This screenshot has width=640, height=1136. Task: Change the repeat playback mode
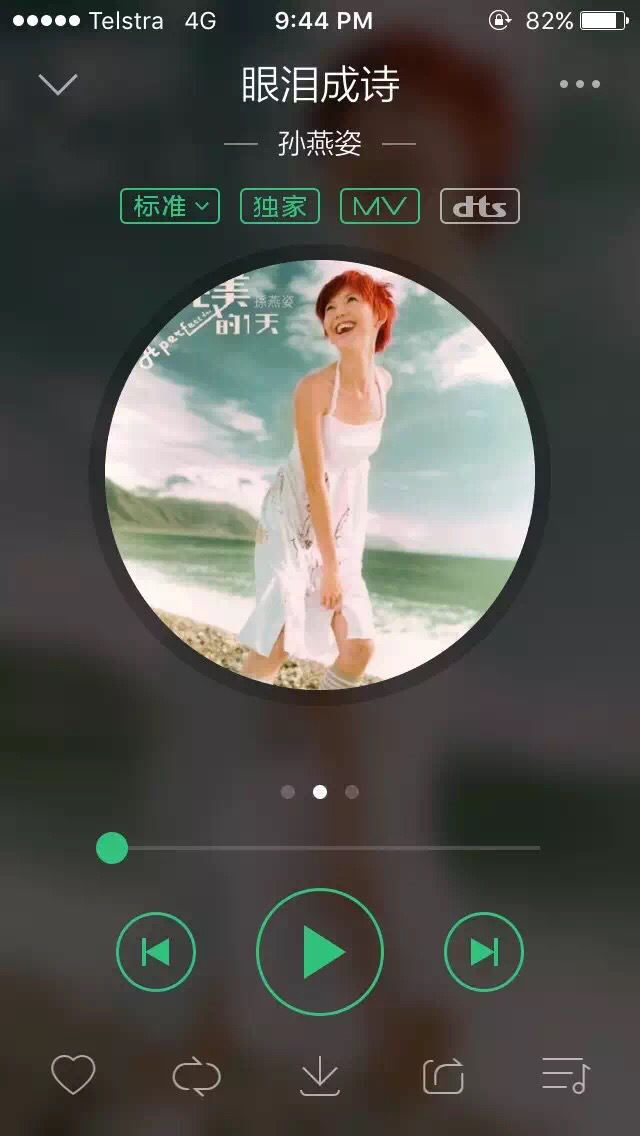coord(196,1075)
